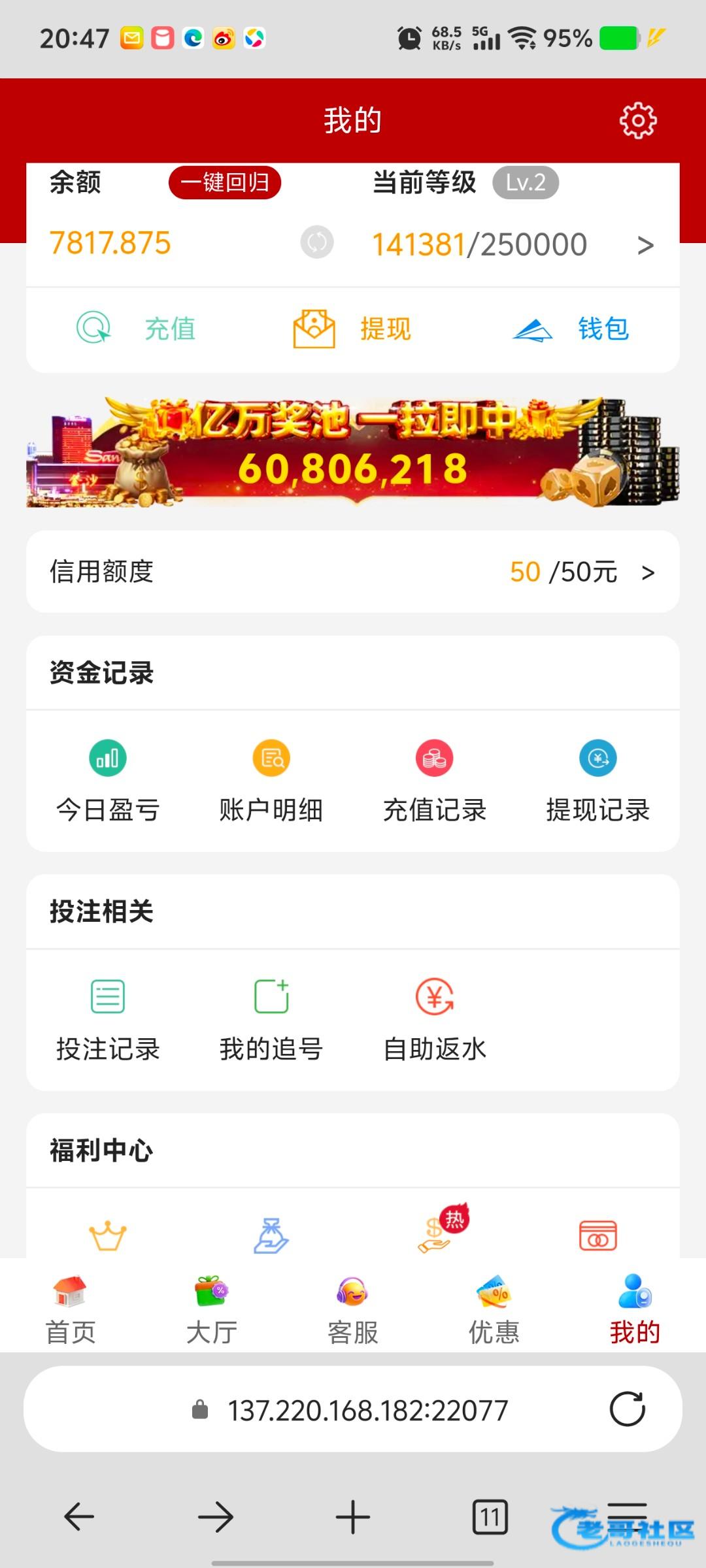Screen dimensions: 706x1568
Task: Open 充值记录 recharge history
Action: point(435,781)
